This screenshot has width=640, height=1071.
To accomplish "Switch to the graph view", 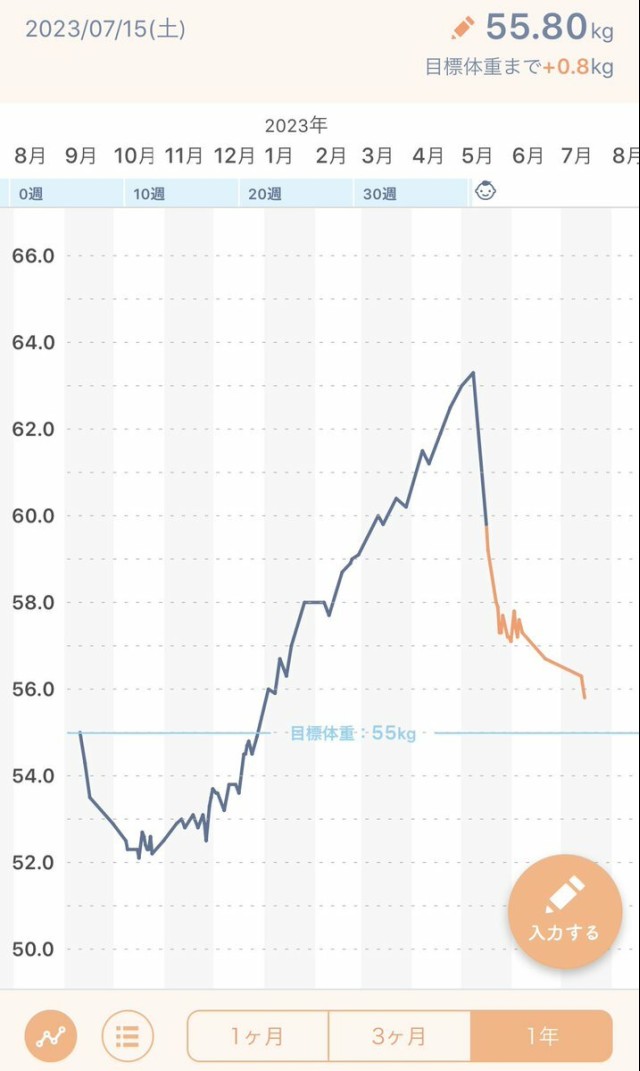I will pos(51,1036).
